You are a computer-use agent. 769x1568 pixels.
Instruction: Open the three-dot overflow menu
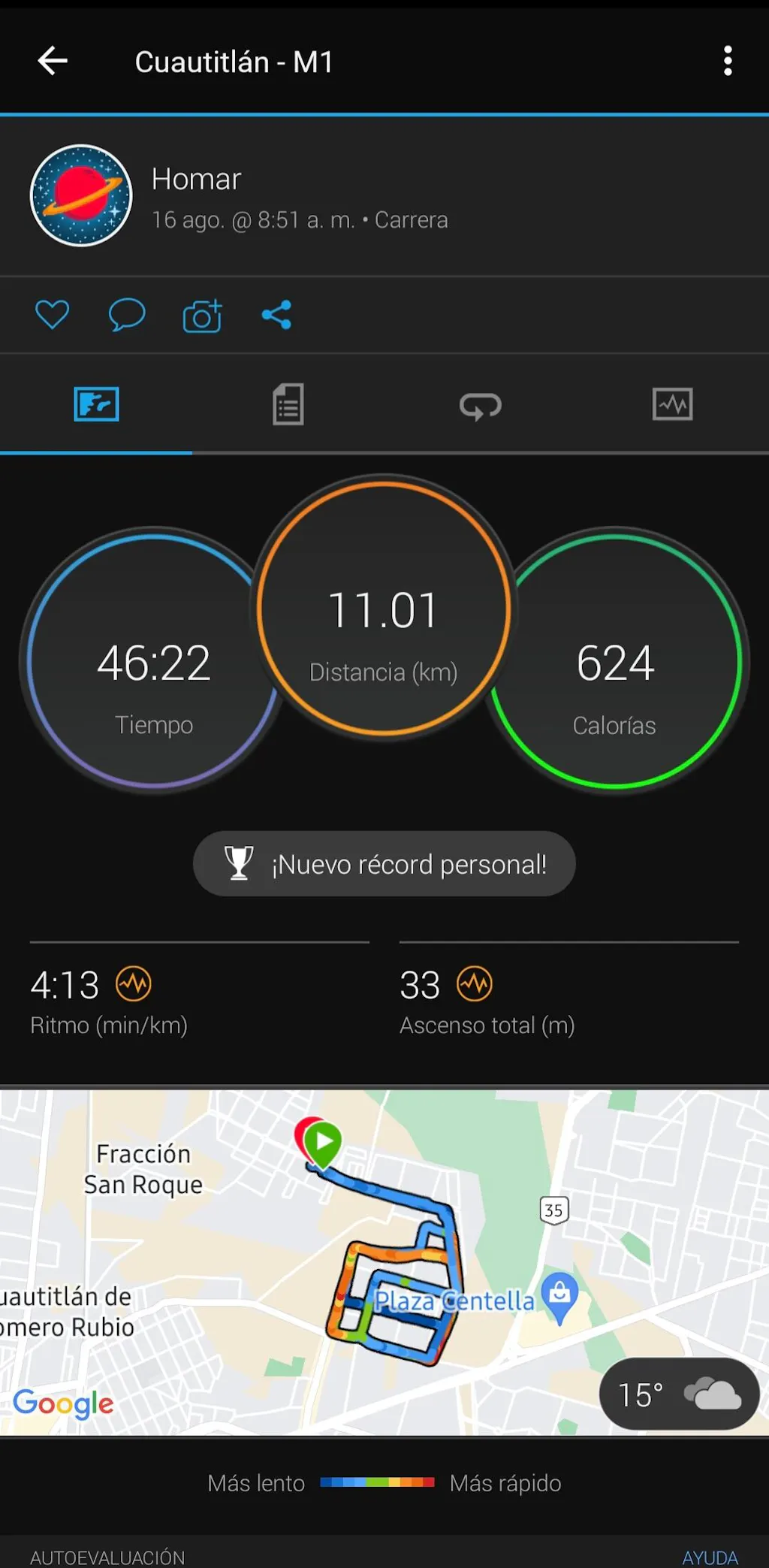(727, 61)
